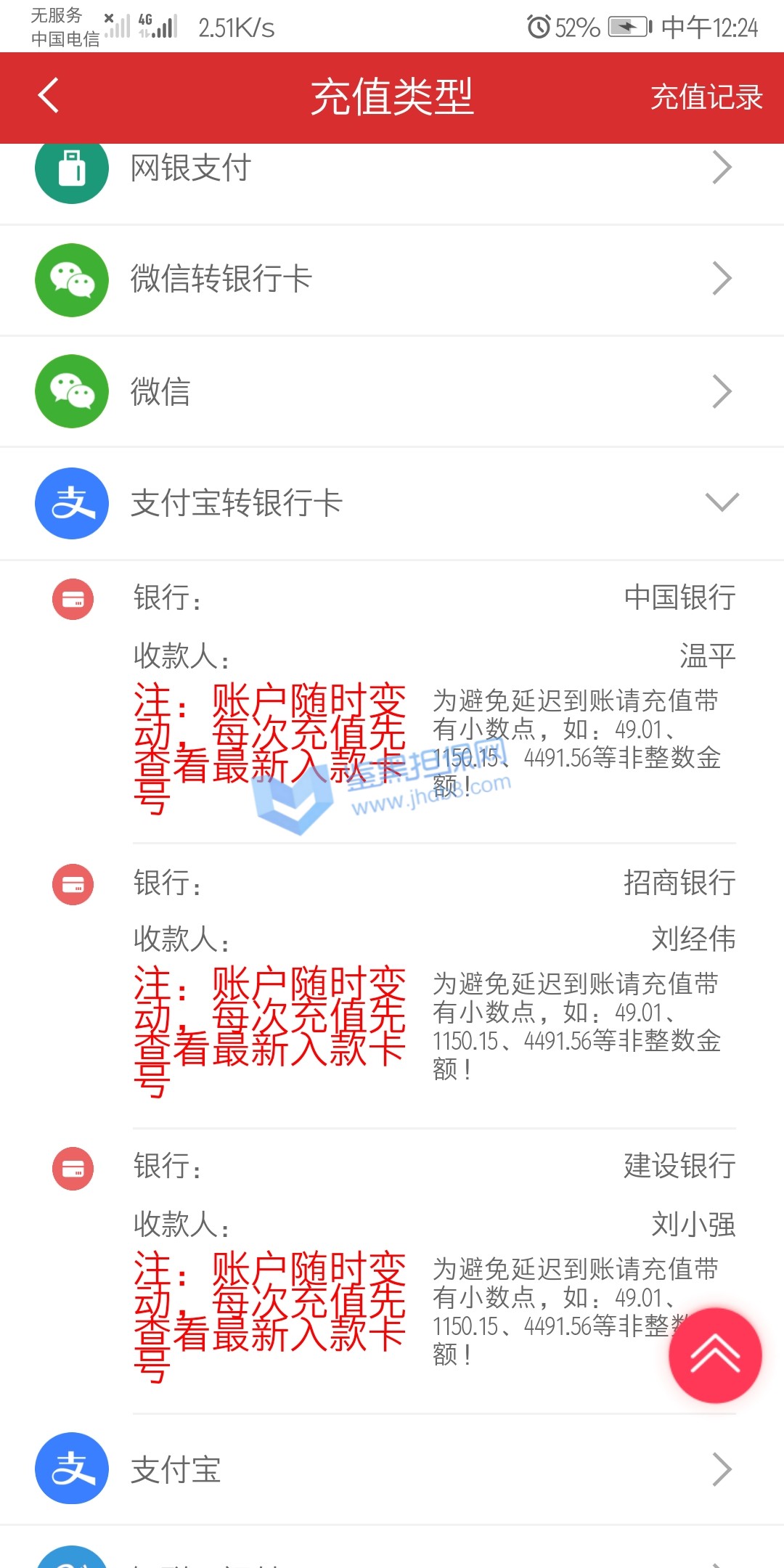Open 充值记录 recharge records
The width and height of the screenshot is (784, 1568).
click(x=706, y=97)
